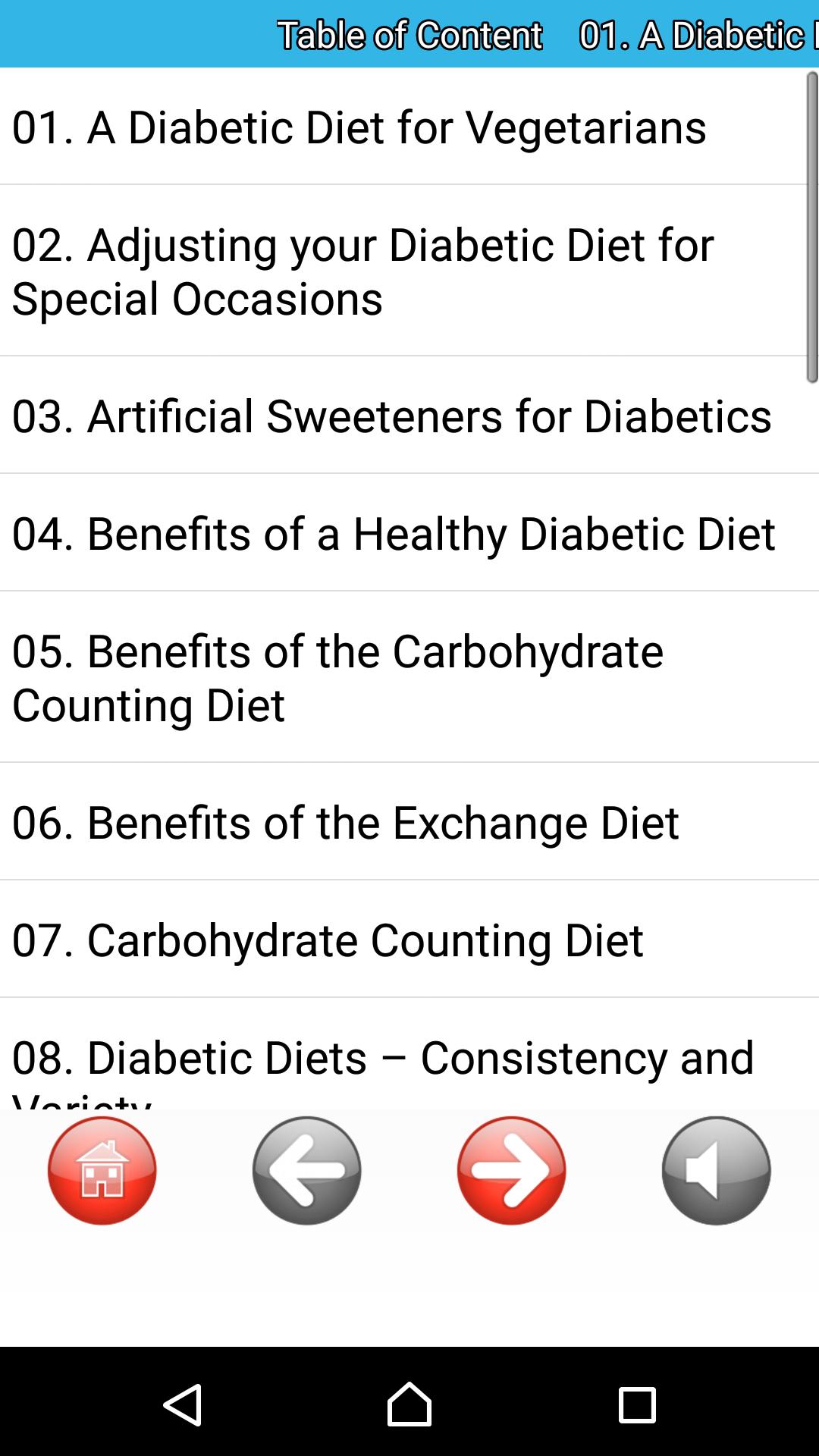This screenshot has height=1456, width=819.
Task: Open the system recent apps view
Action: [x=636, y=1404]
